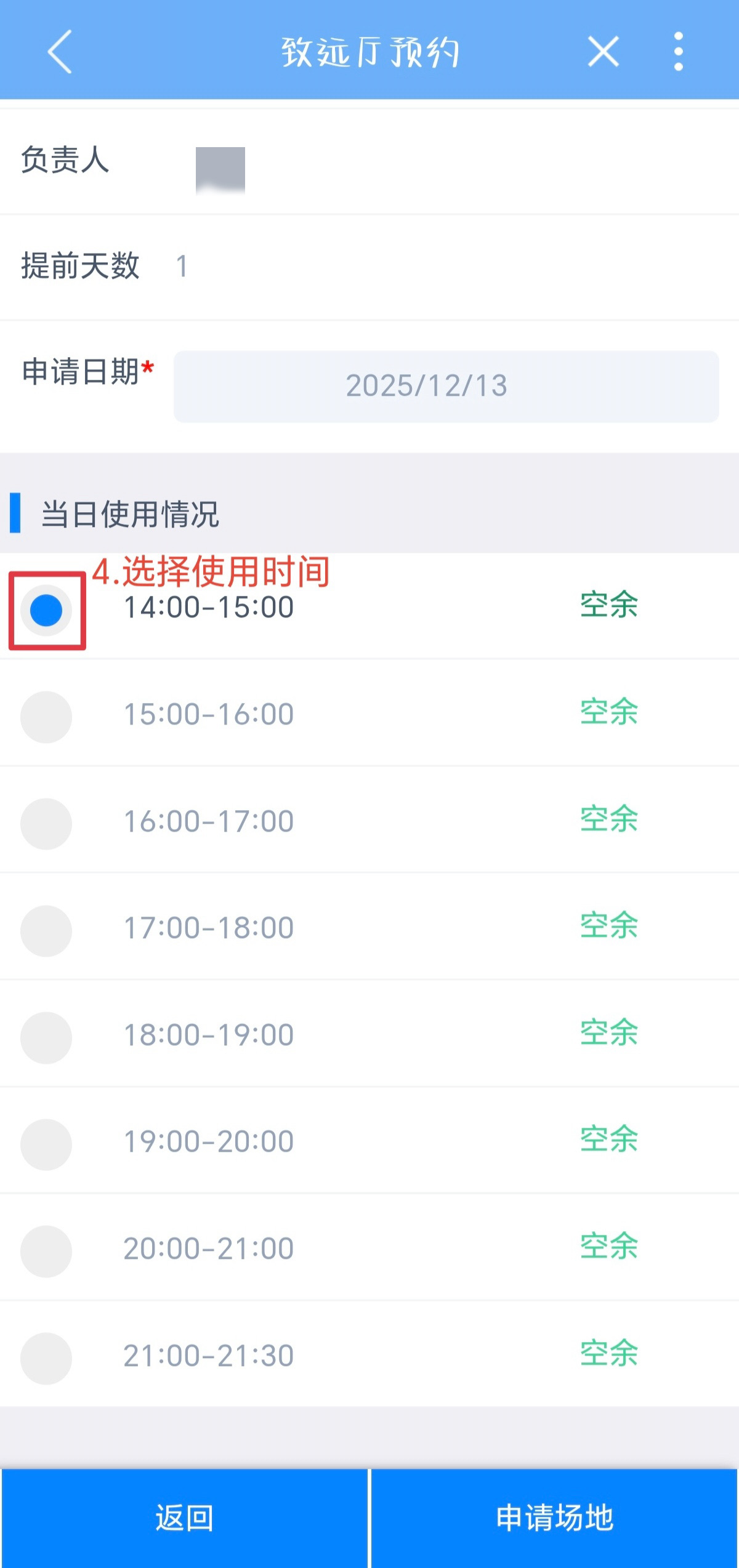This screenshot has height=1568, width=739.
Task: Close the 致远厅预约 page
Action: (x=603, y=52)
